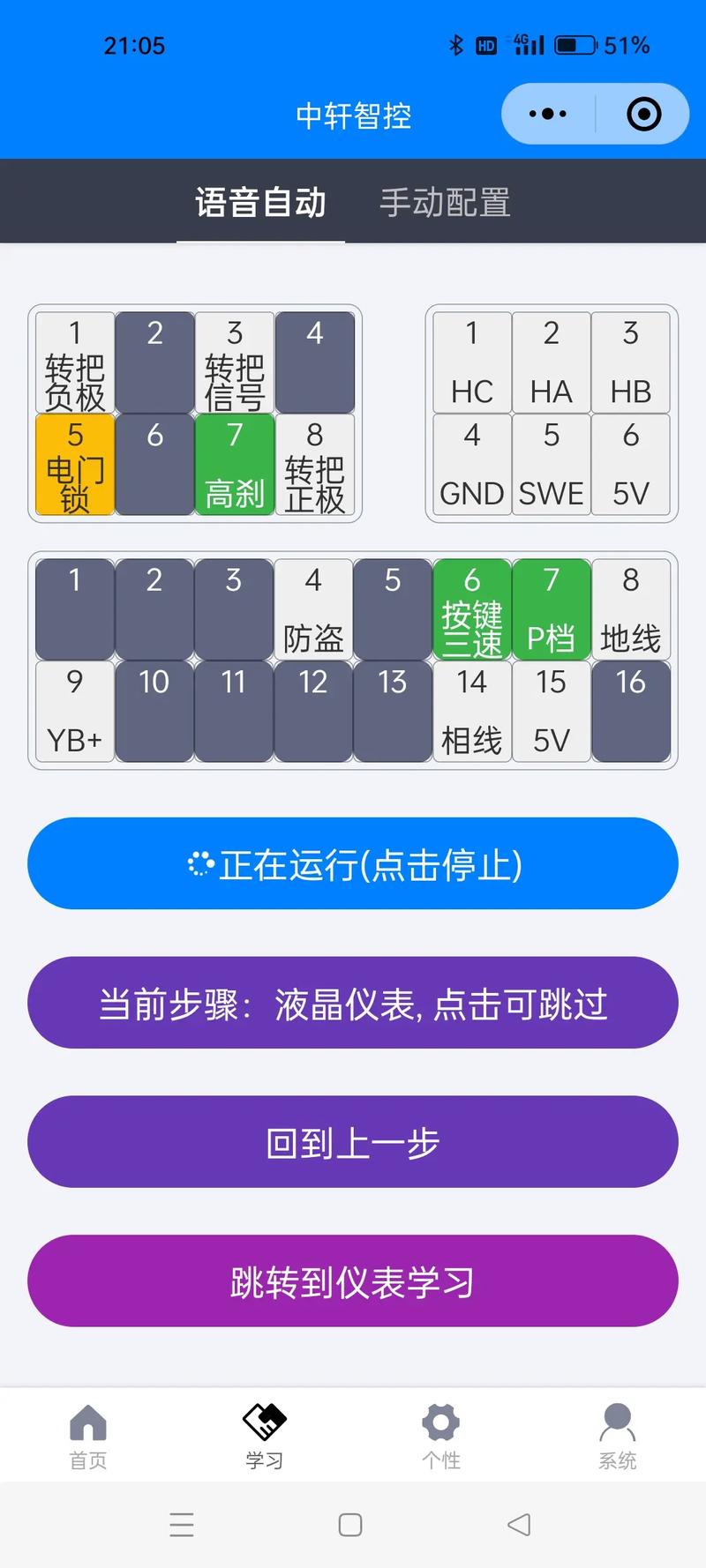The height and width of the screenshot is (1568, 706).
Task: Toggle pin 7 高刹 cell
Action: 235,465
